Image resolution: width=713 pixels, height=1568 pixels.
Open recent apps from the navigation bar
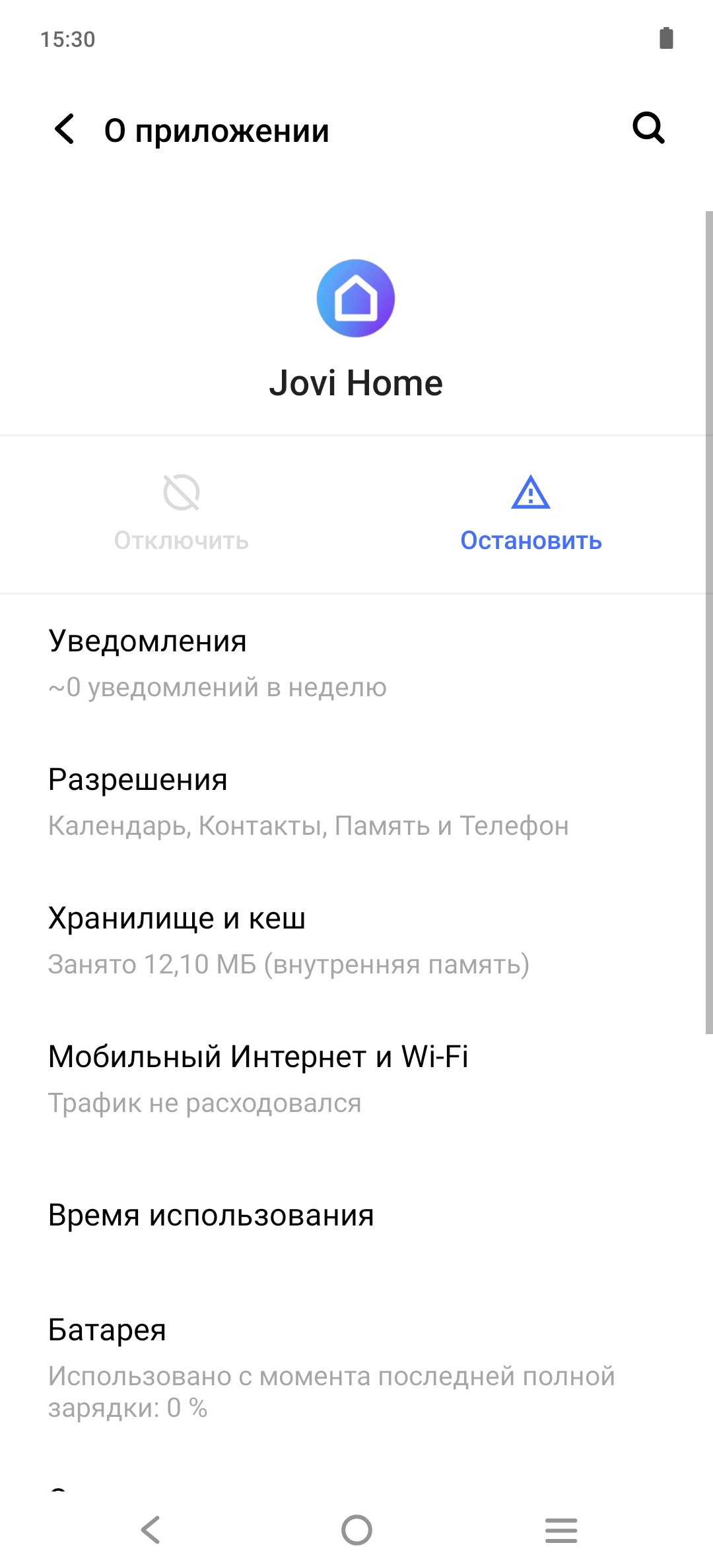point(561,1530)
